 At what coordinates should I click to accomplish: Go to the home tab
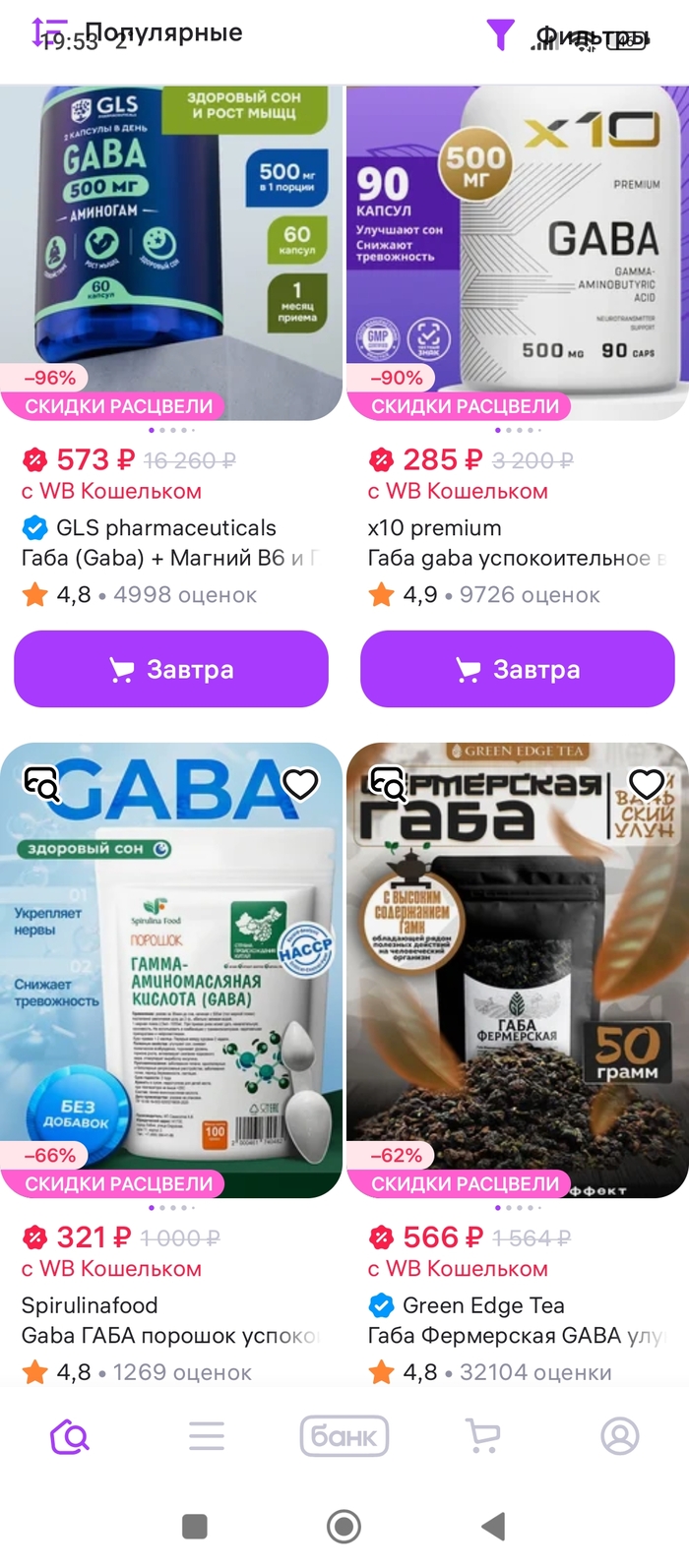69,1437
